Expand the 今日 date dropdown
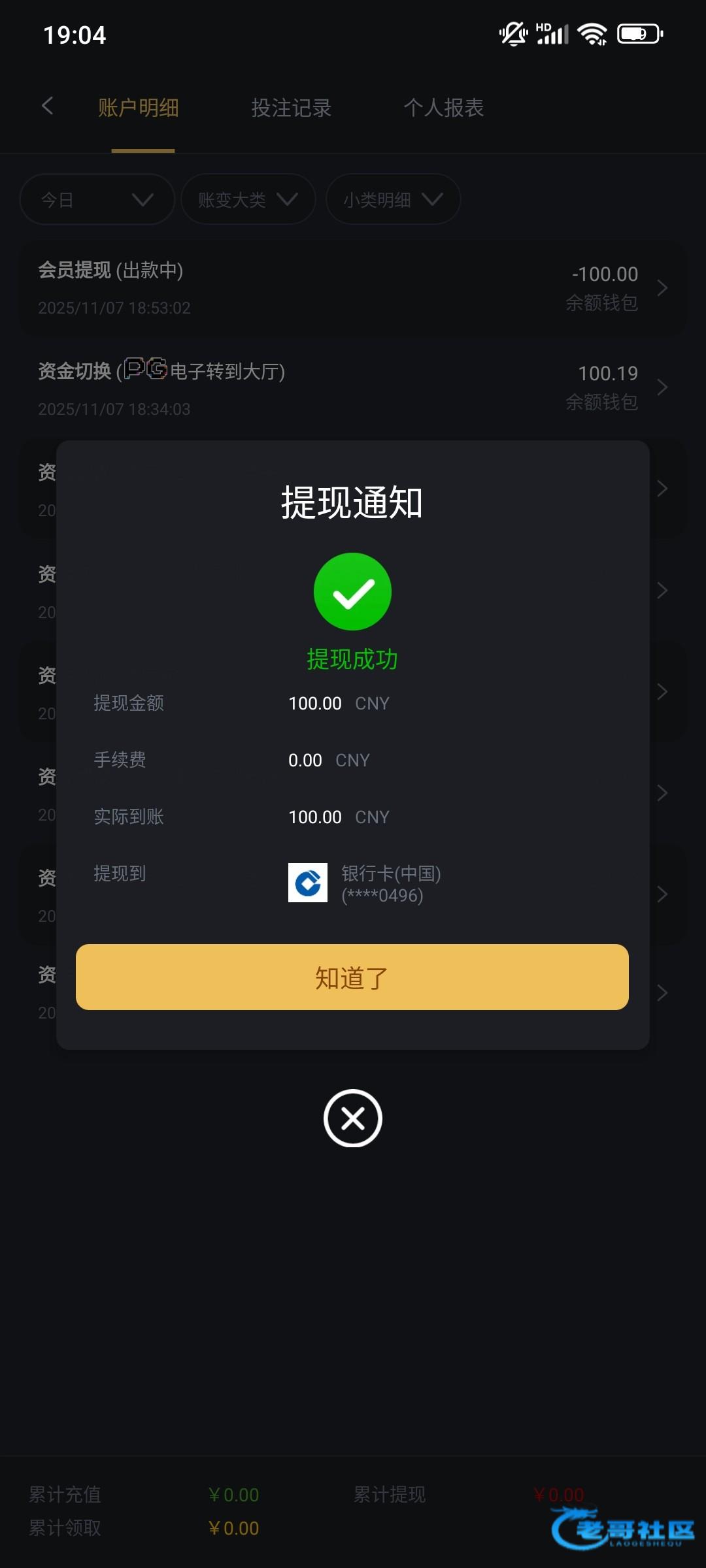This screenshot has width=706, height=1568. pos(97,199)
